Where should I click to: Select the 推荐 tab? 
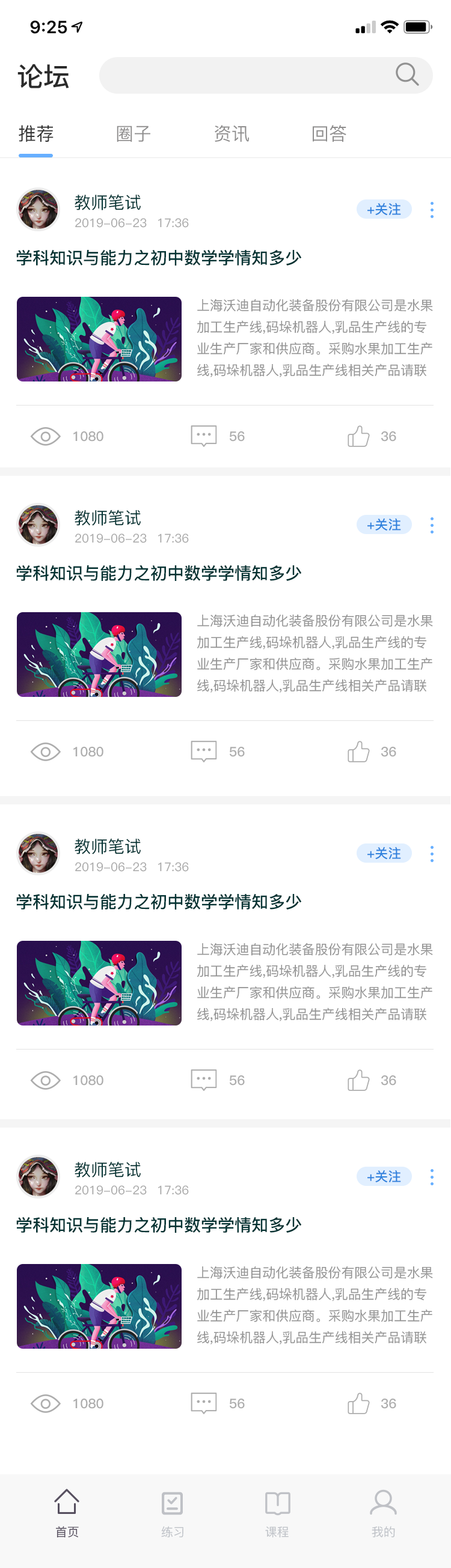(x=36, y=134)
